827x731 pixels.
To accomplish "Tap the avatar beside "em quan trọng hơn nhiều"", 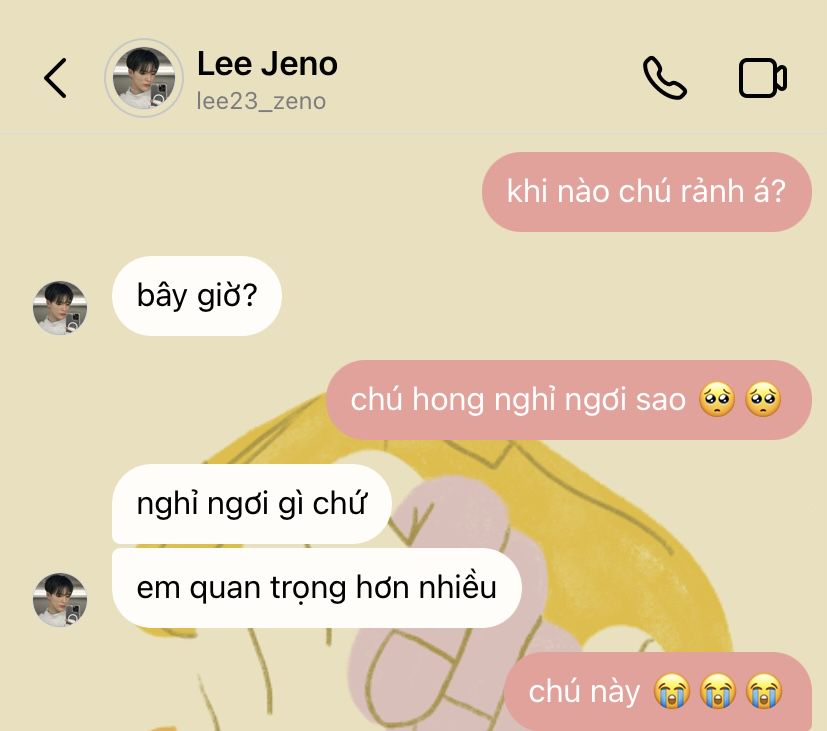I will 60,600.
